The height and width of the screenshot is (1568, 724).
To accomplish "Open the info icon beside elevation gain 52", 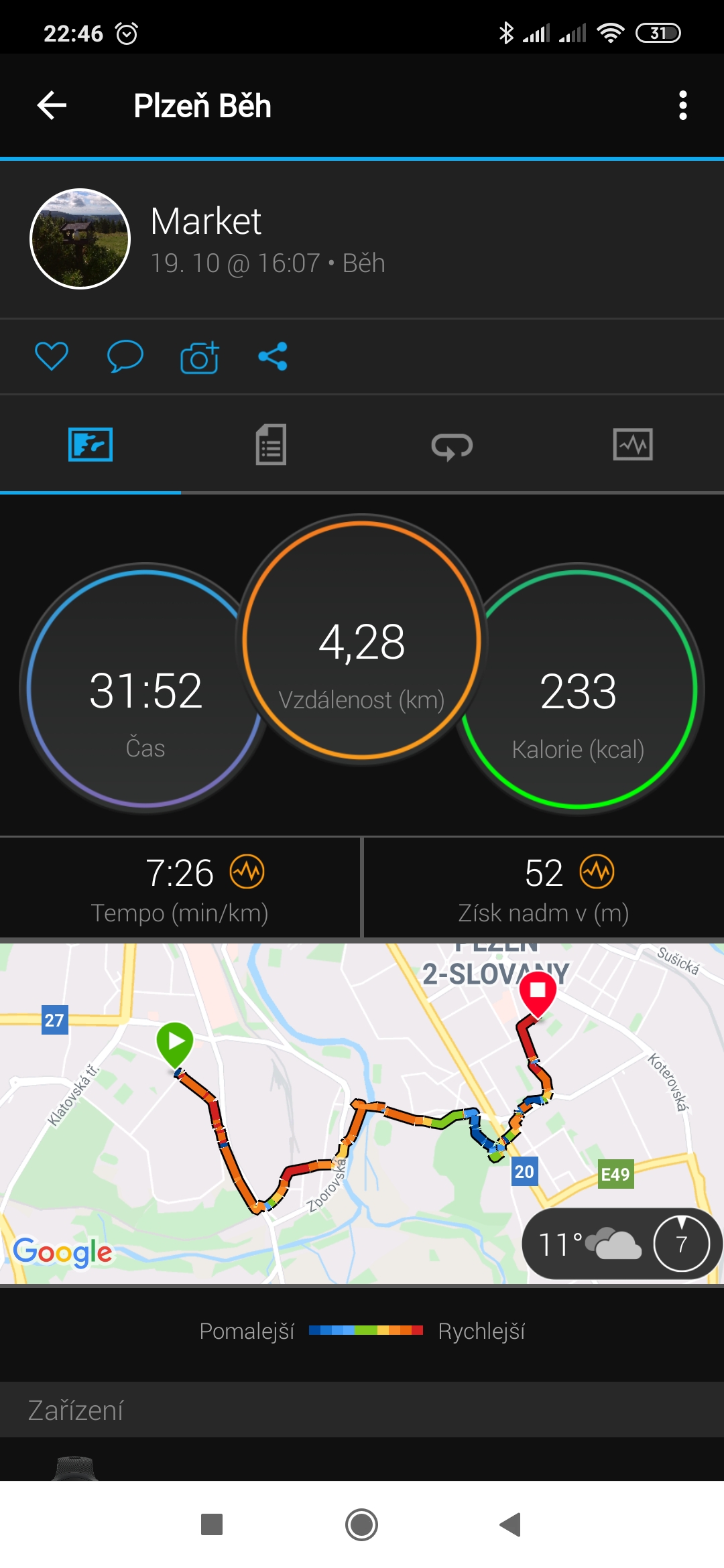I will pos(597,872).
